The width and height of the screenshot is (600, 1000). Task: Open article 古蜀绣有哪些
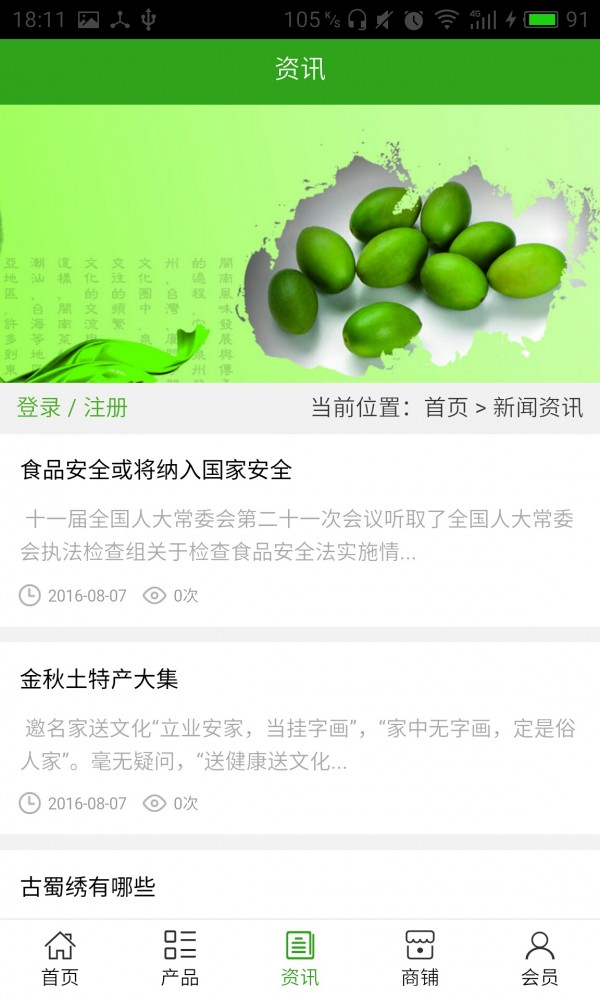88,886
